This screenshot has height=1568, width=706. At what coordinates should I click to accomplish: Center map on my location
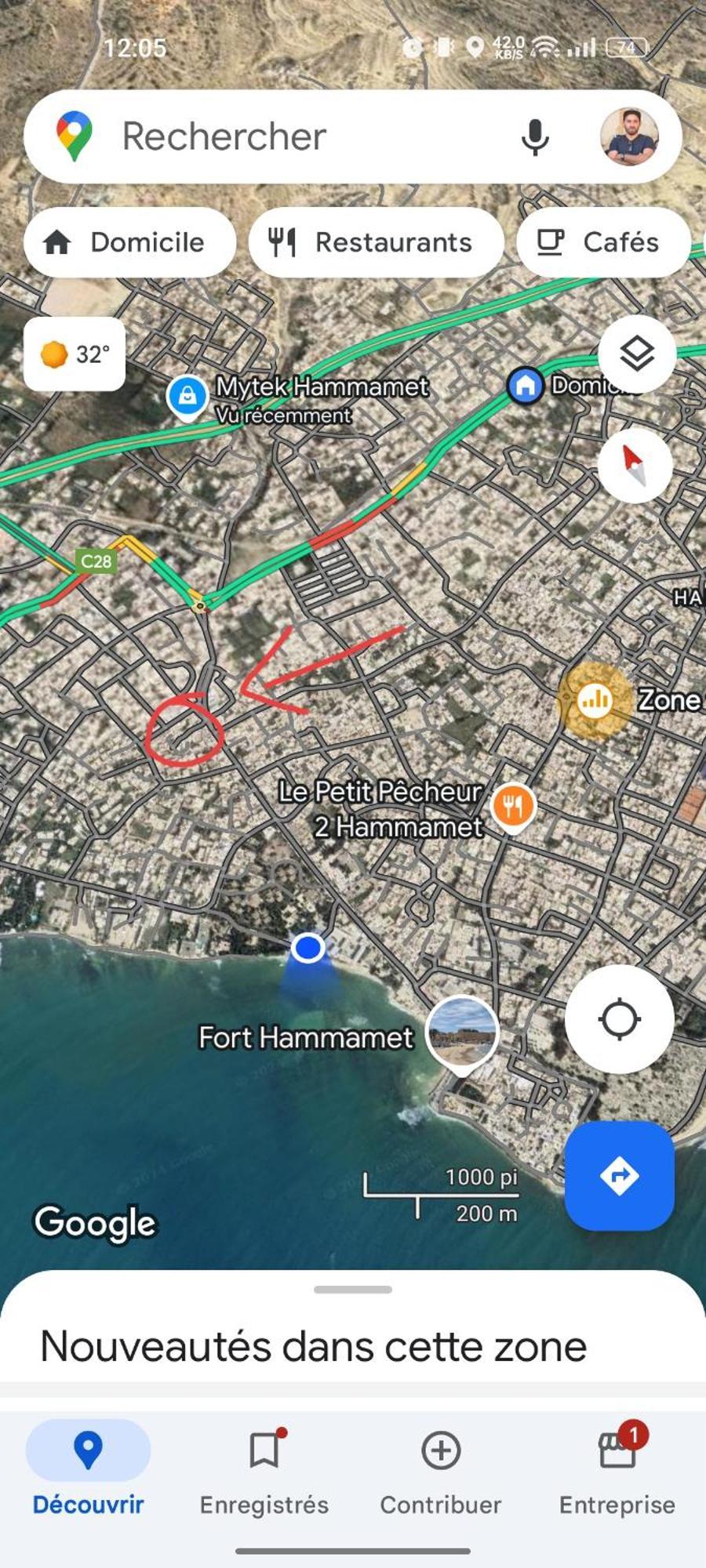(619, 1019)
